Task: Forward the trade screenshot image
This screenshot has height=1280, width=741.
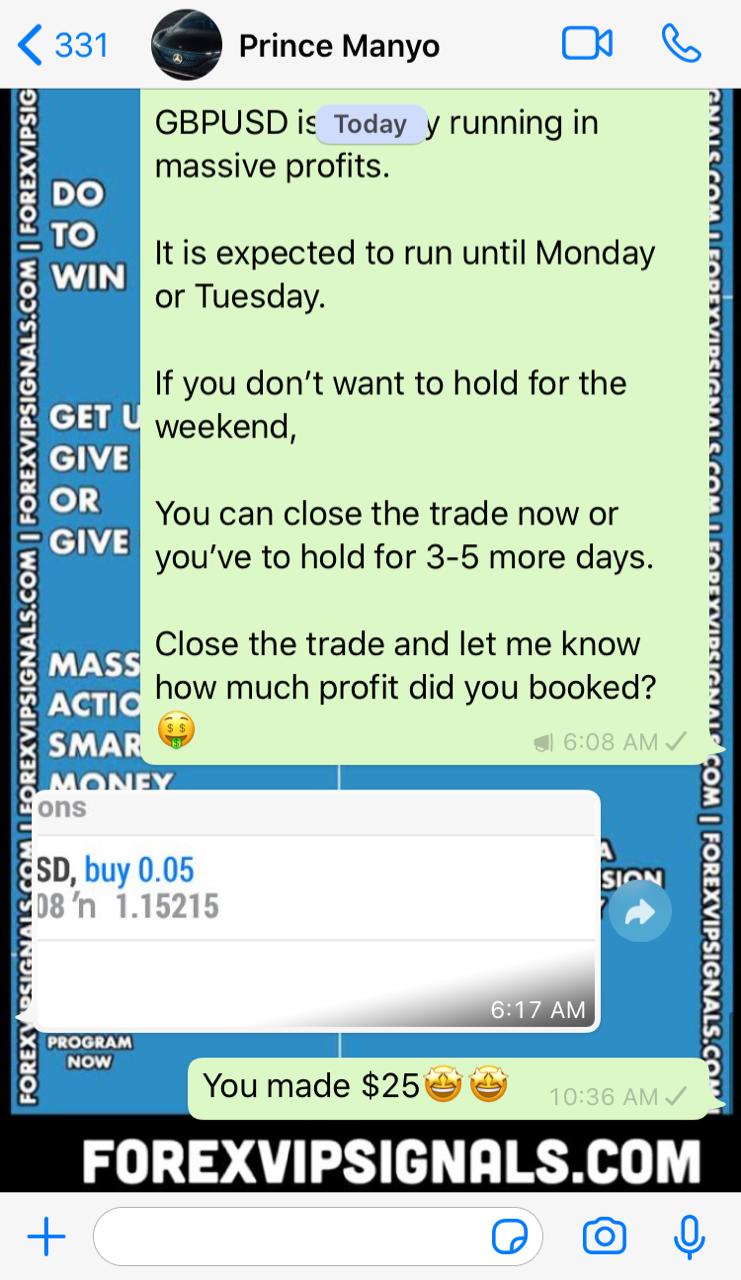Action: pos(639,911)
